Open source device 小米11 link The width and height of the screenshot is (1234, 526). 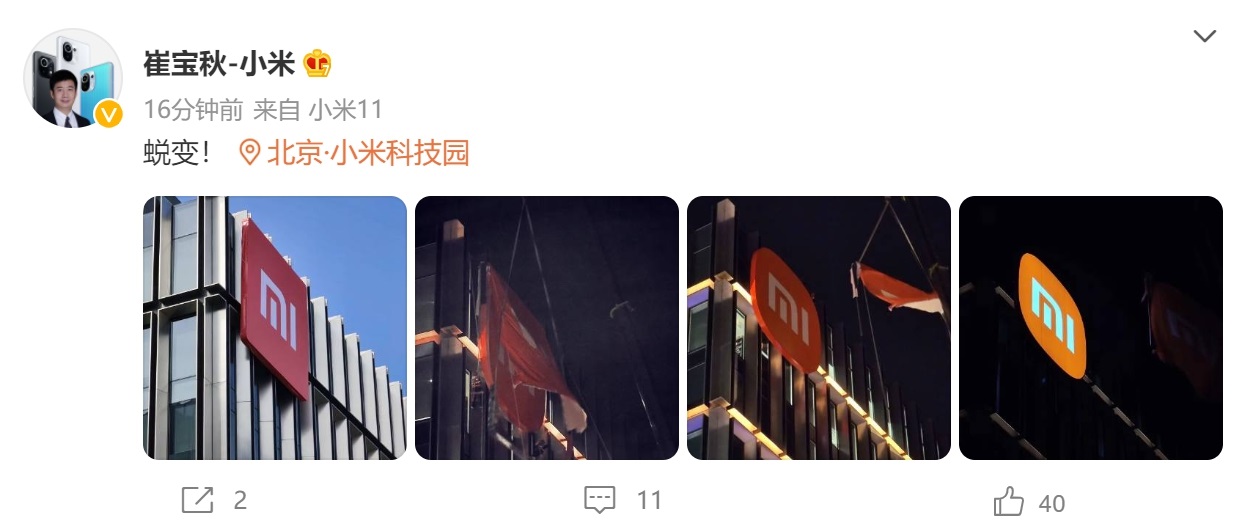[x=344, y=109]
